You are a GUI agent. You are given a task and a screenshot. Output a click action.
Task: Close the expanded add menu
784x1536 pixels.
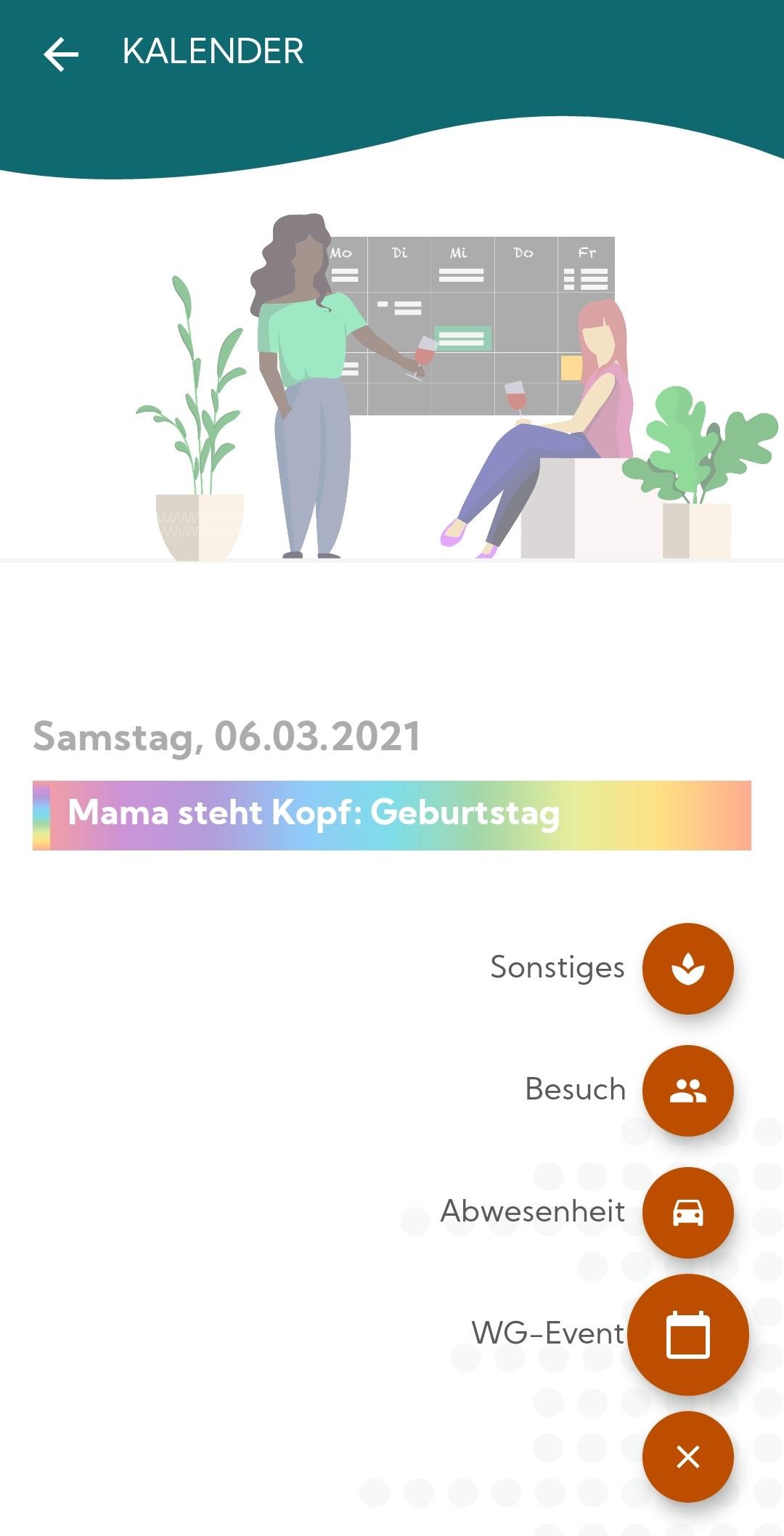(x=687, y=1457)
